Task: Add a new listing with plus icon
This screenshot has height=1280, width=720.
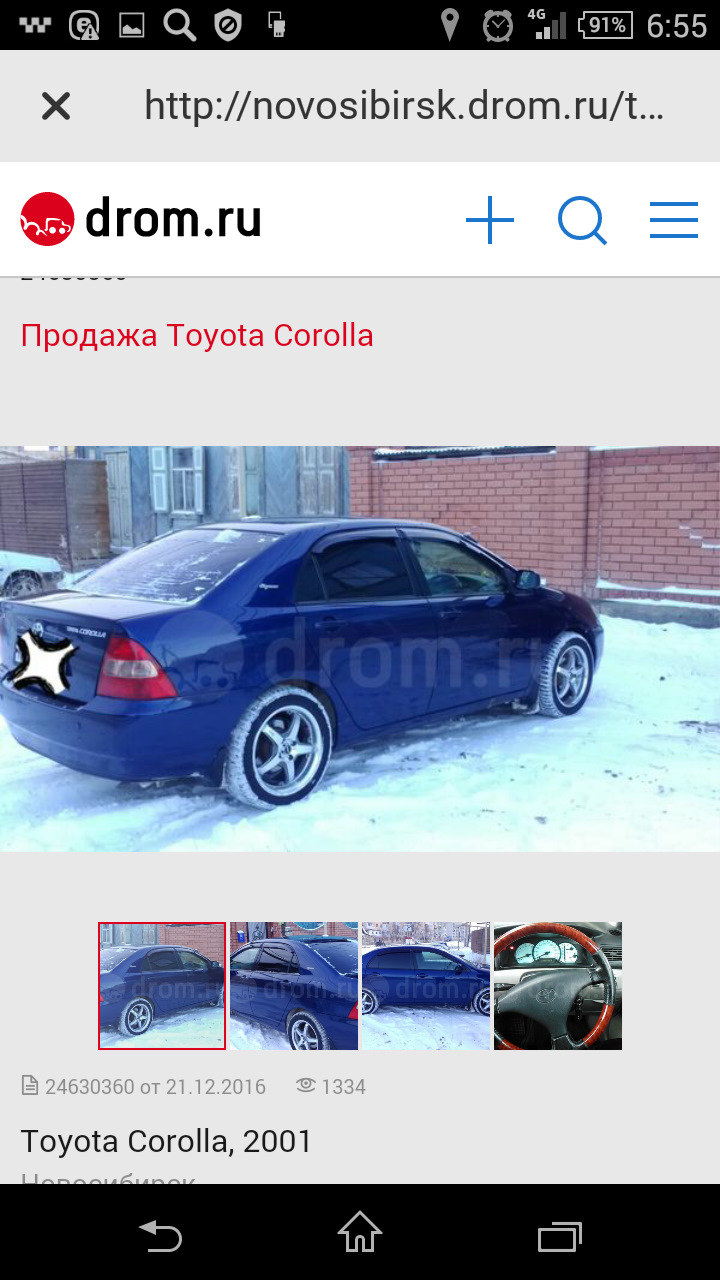Action: coord(490,220)
